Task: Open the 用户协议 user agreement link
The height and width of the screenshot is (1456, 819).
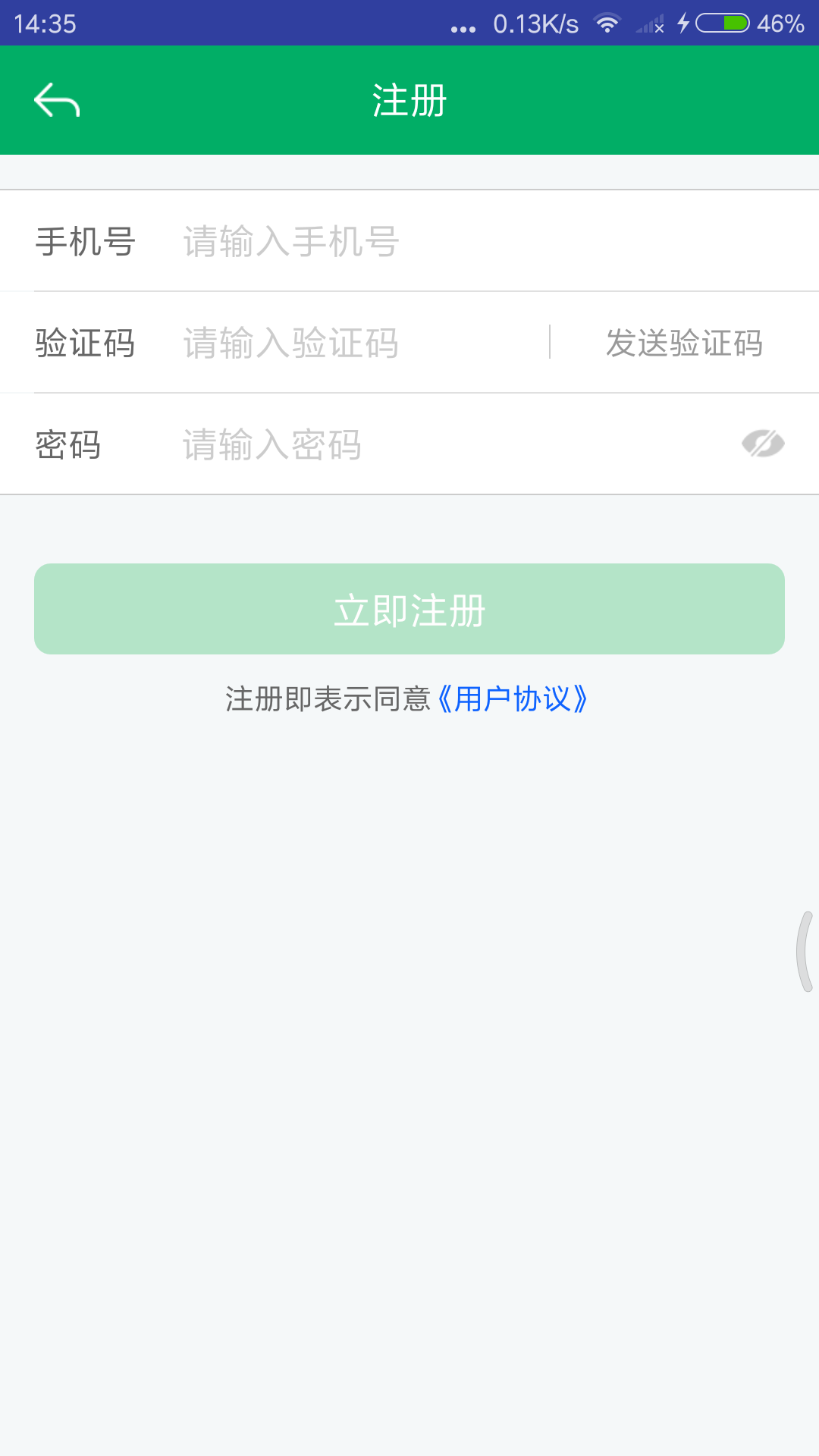Action: 513,698
